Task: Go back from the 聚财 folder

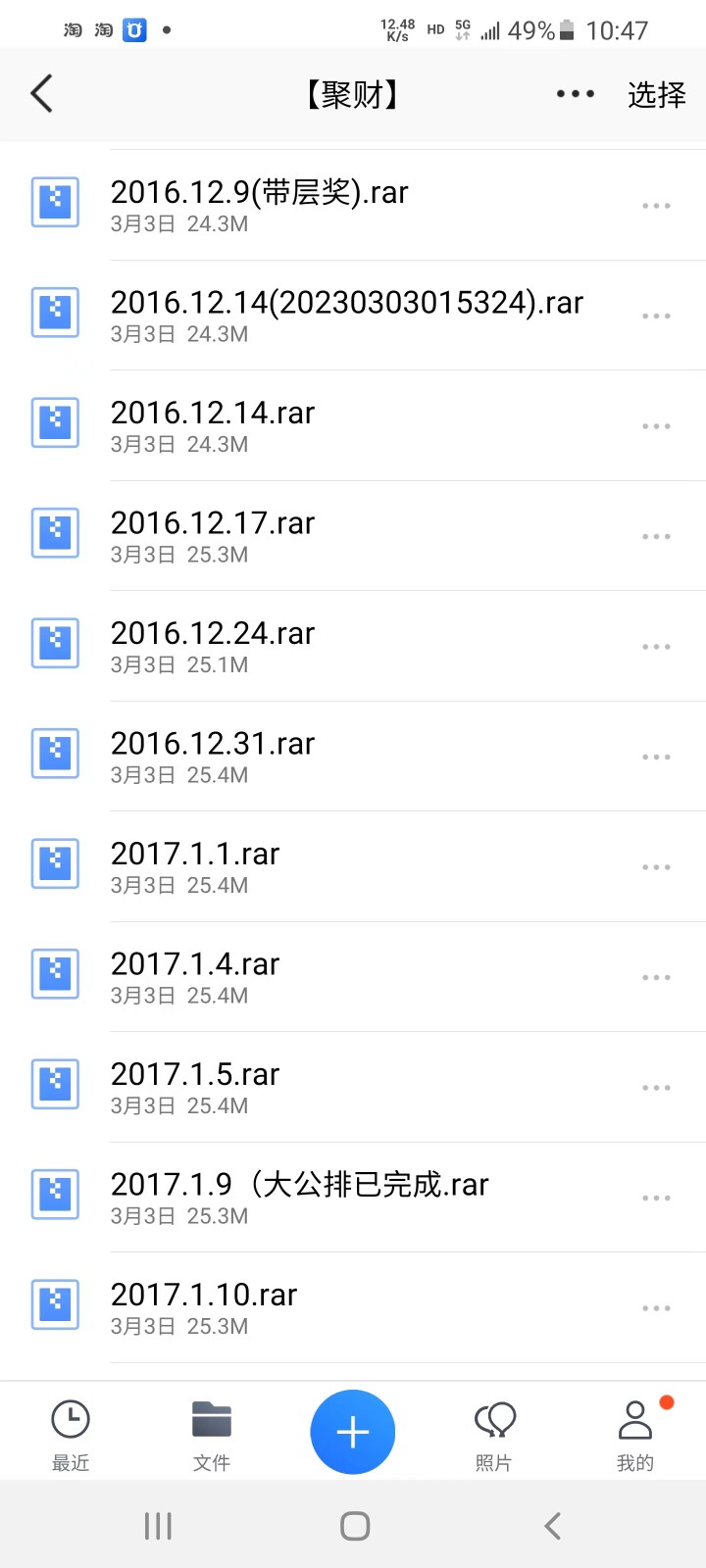Action: (x=42, y=94)
